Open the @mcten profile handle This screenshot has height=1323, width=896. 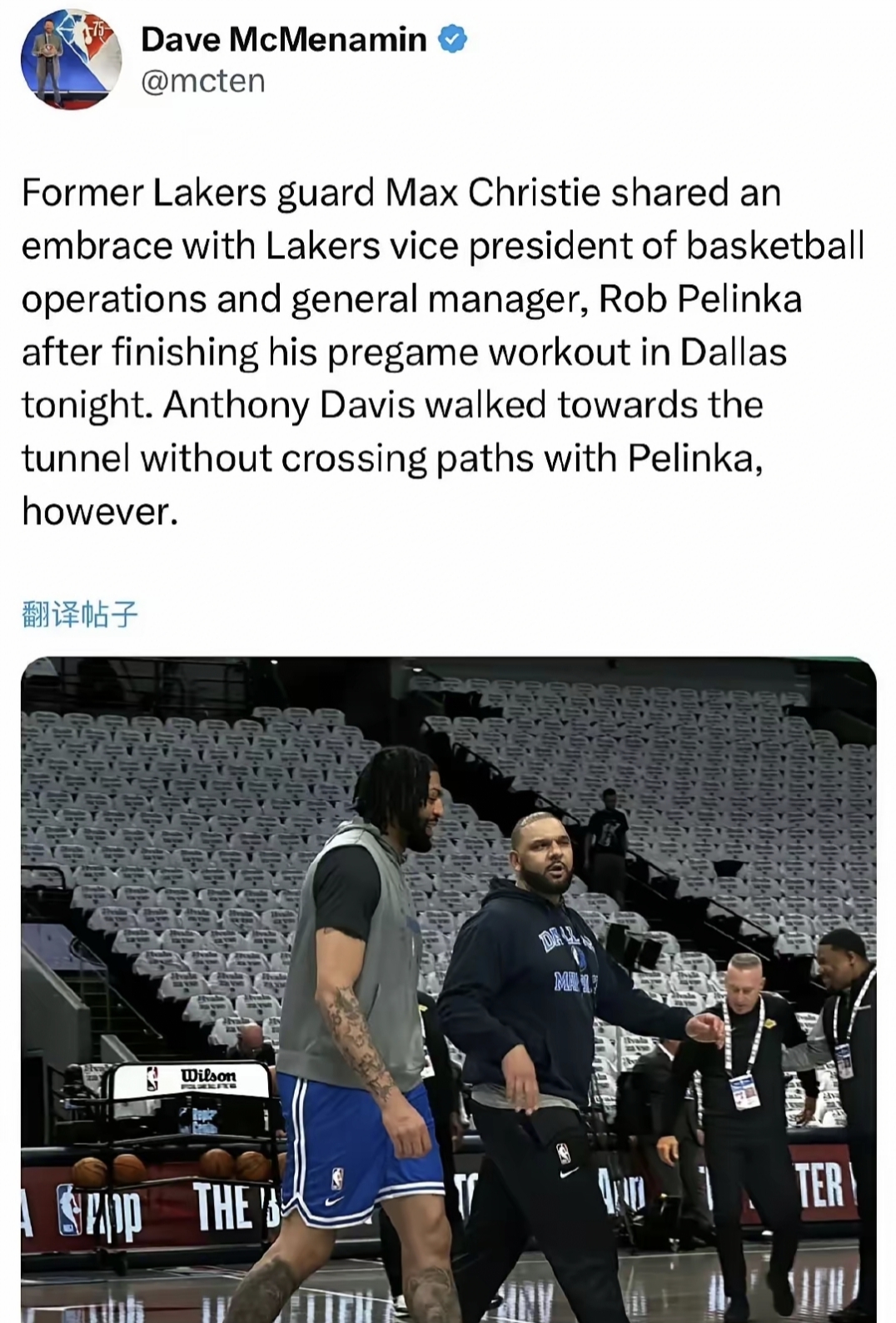coord(203,82)
